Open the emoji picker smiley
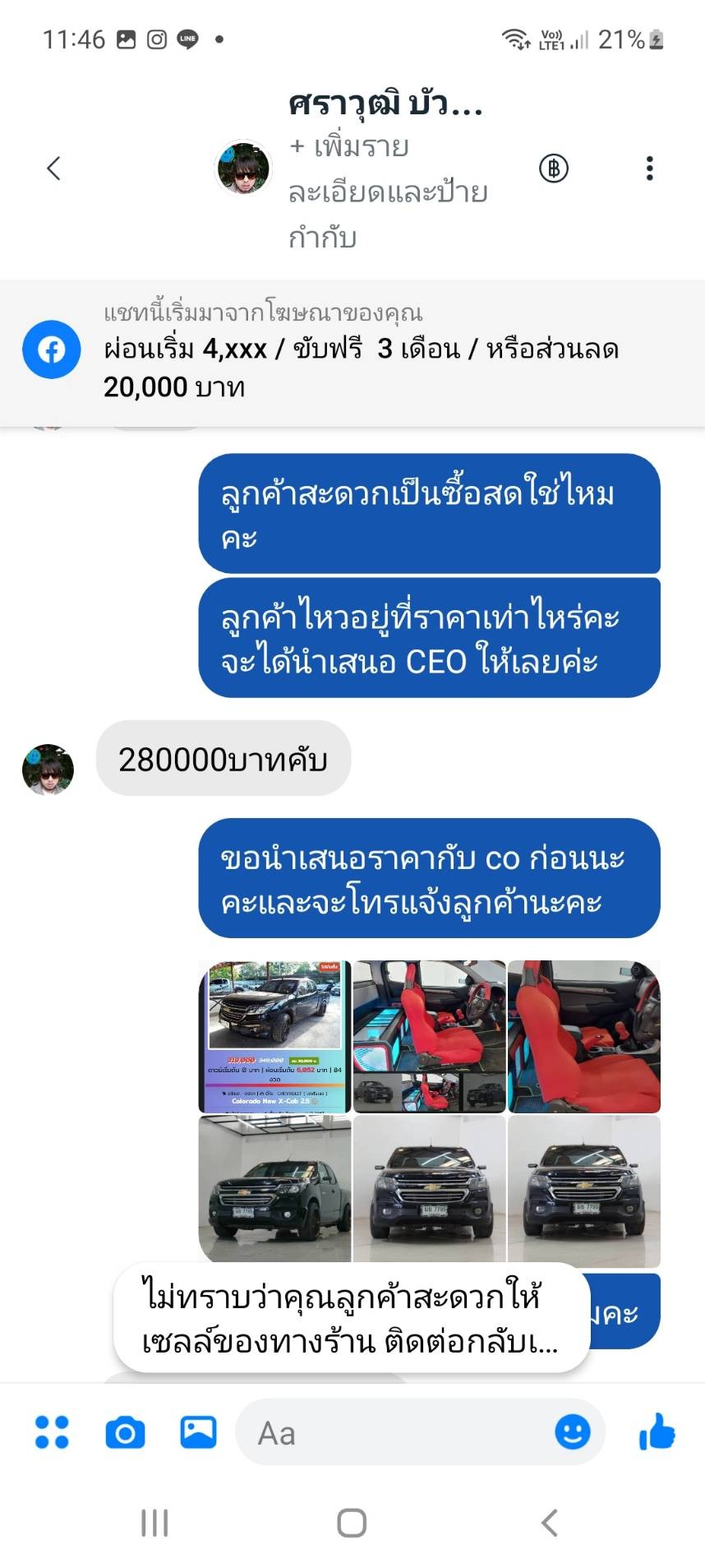 click(573, 1432)
